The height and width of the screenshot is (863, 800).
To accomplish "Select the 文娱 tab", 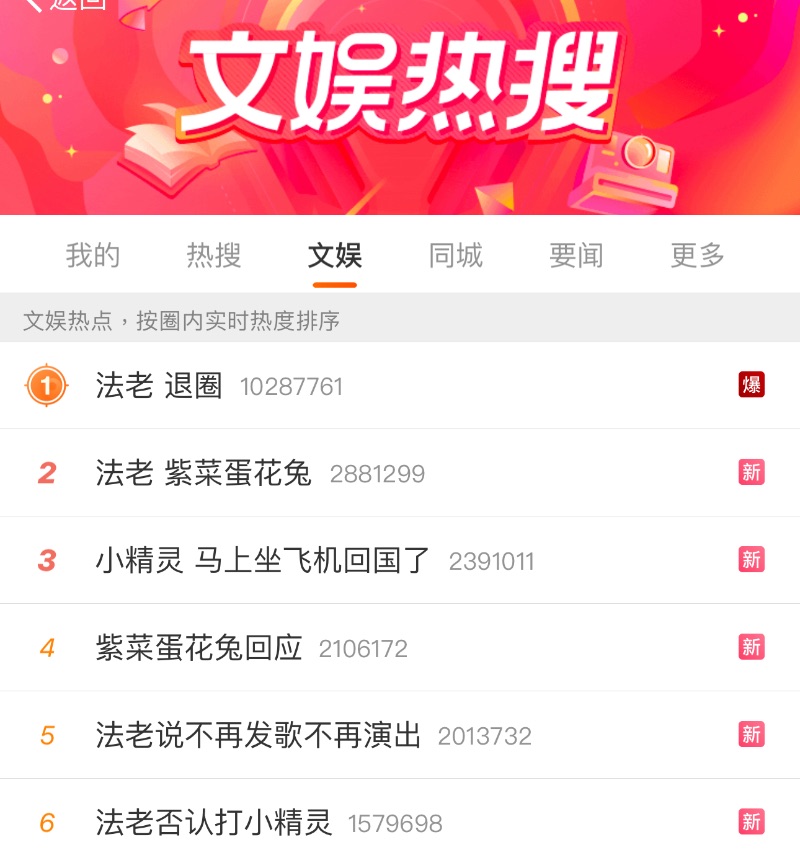I will 335,256.
